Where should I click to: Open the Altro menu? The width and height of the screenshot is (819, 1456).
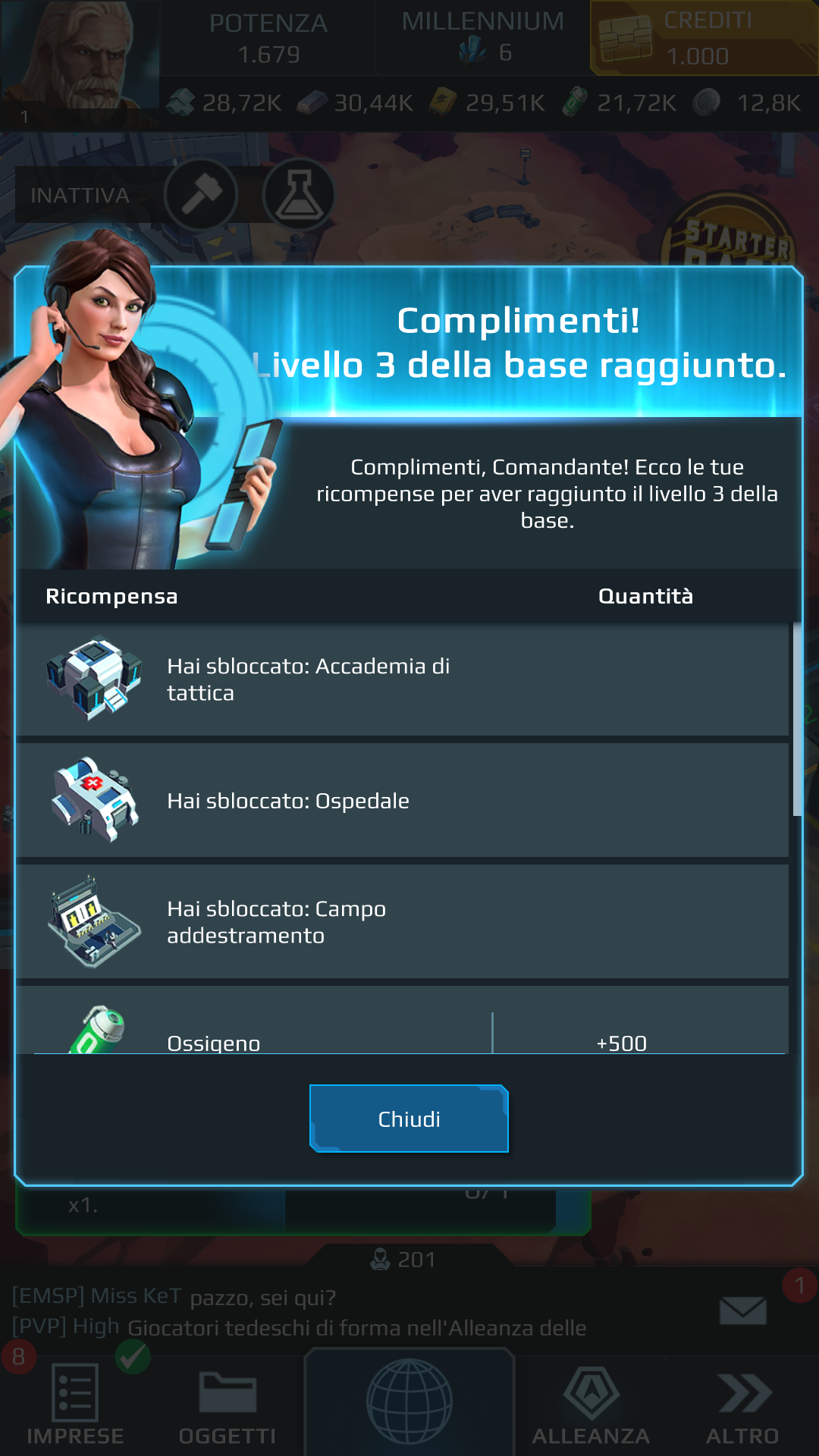[743, 1404]
